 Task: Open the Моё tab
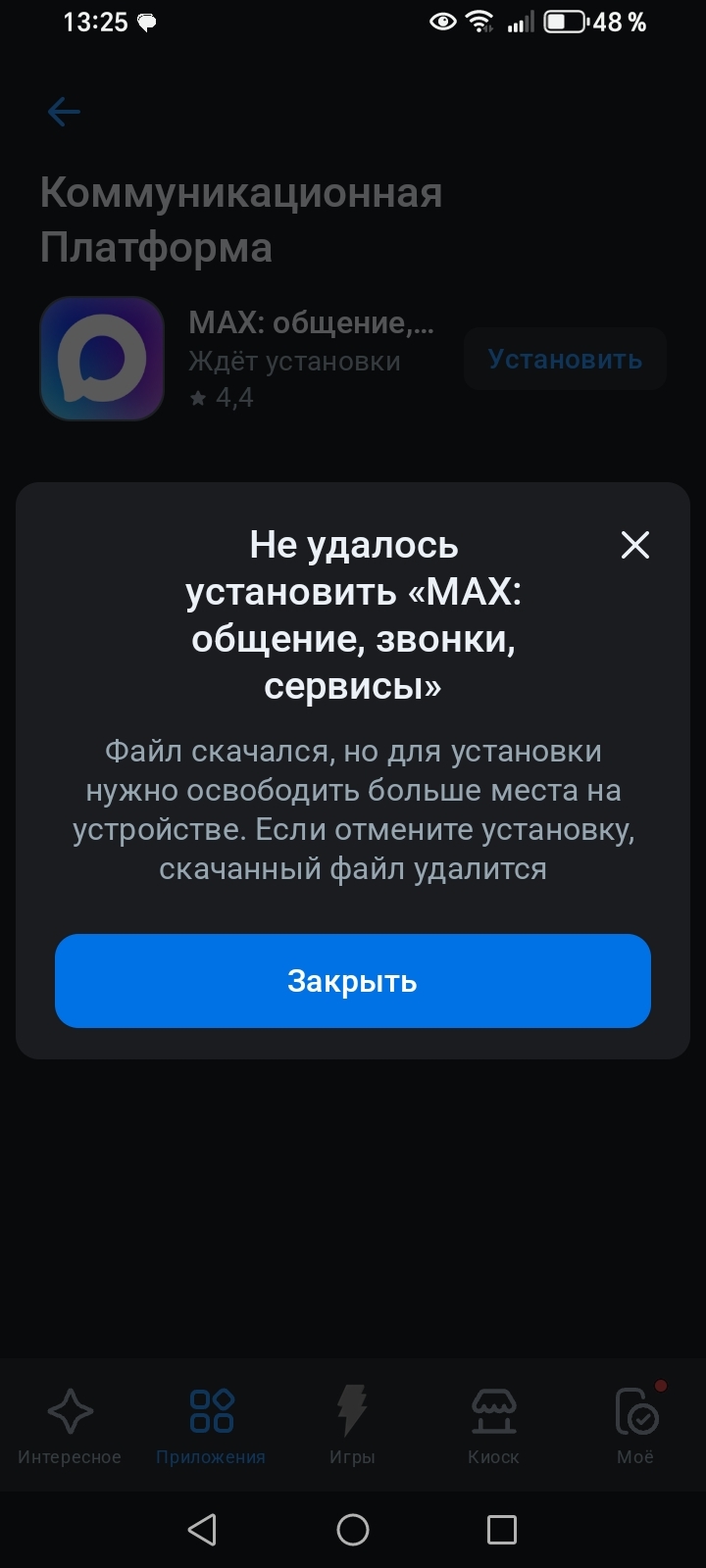coord(635,1426)
